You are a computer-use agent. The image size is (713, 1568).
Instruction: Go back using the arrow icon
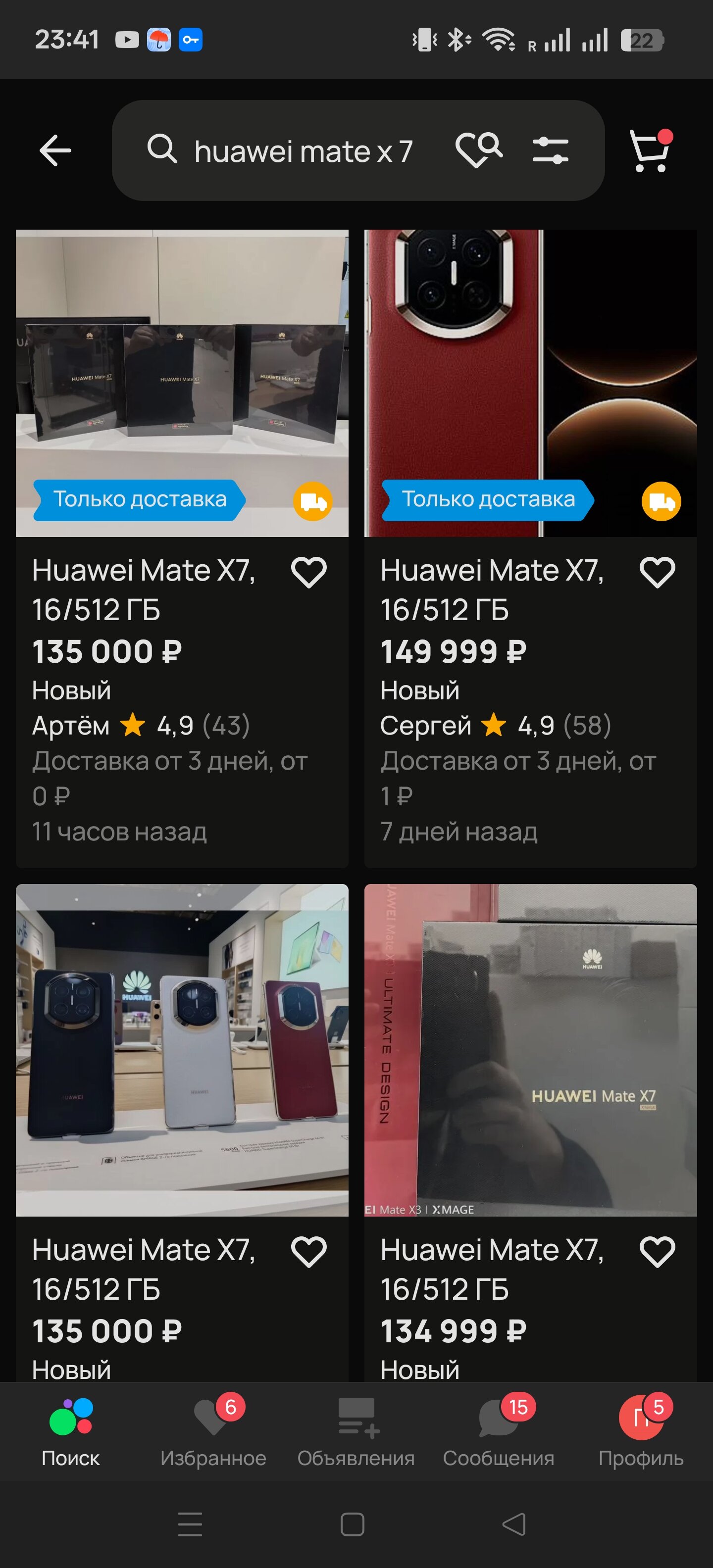[55, 150]
